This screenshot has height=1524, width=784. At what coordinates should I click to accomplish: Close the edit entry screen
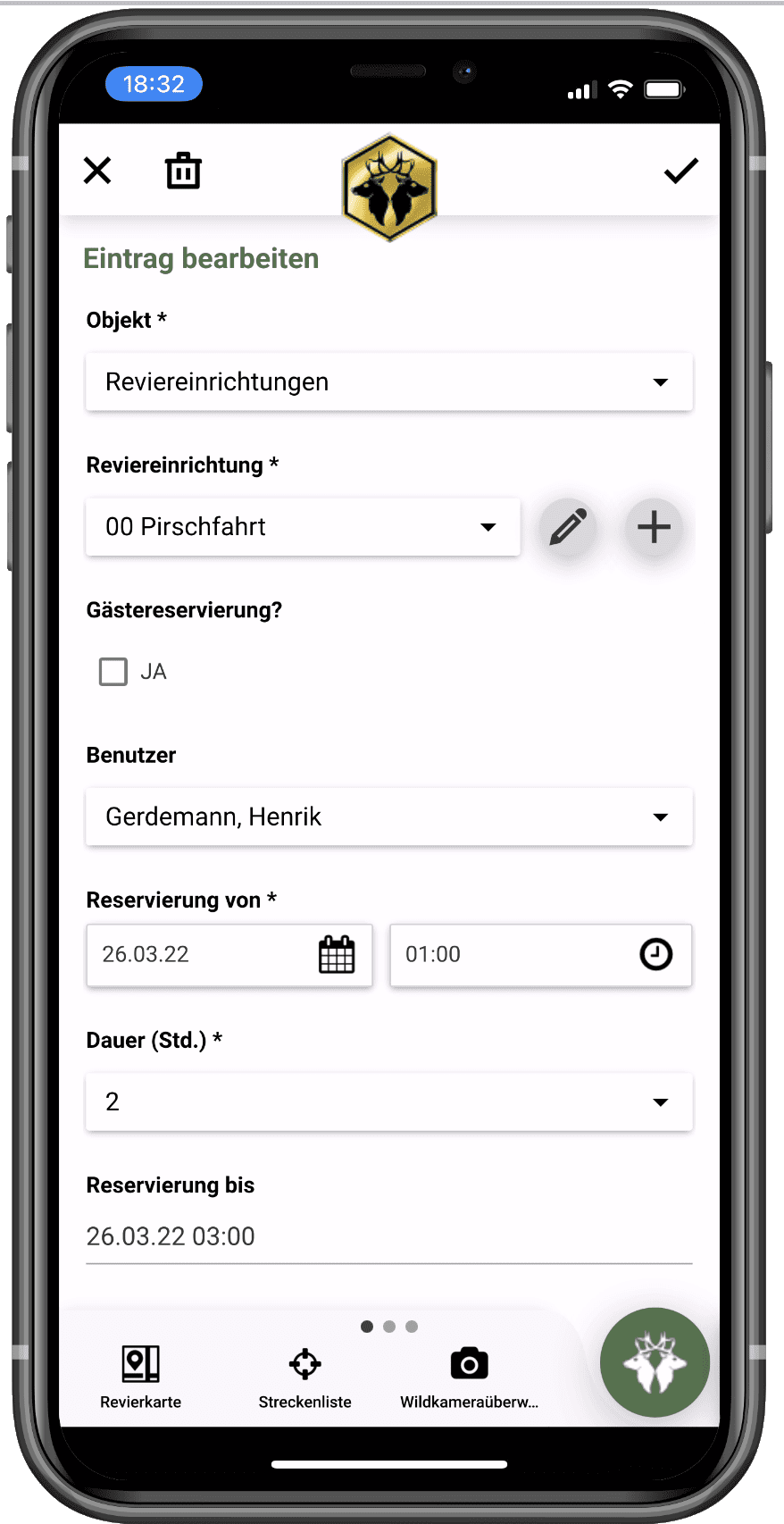pos(97,170)
